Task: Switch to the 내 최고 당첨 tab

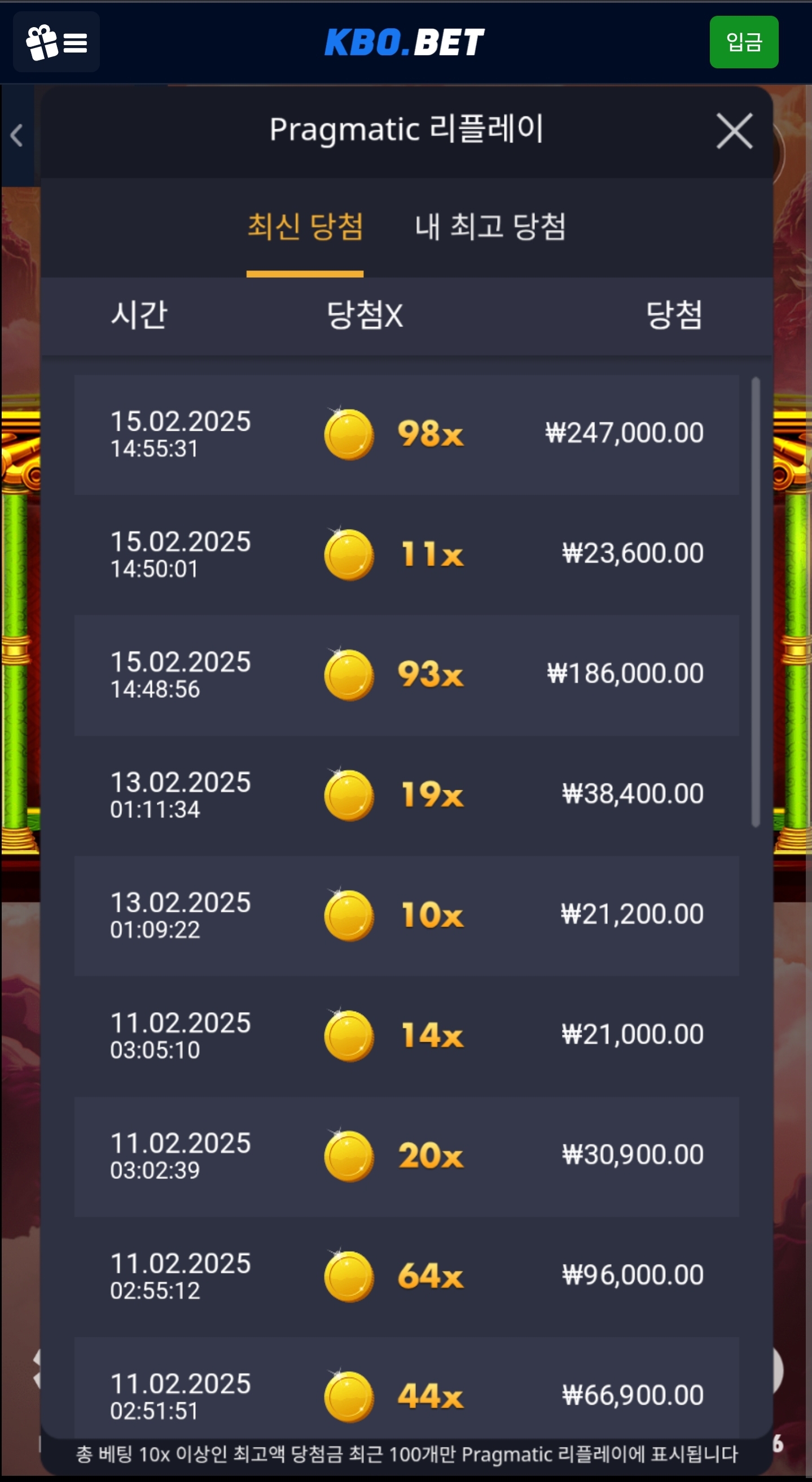Action: click(x=490, y=226)
